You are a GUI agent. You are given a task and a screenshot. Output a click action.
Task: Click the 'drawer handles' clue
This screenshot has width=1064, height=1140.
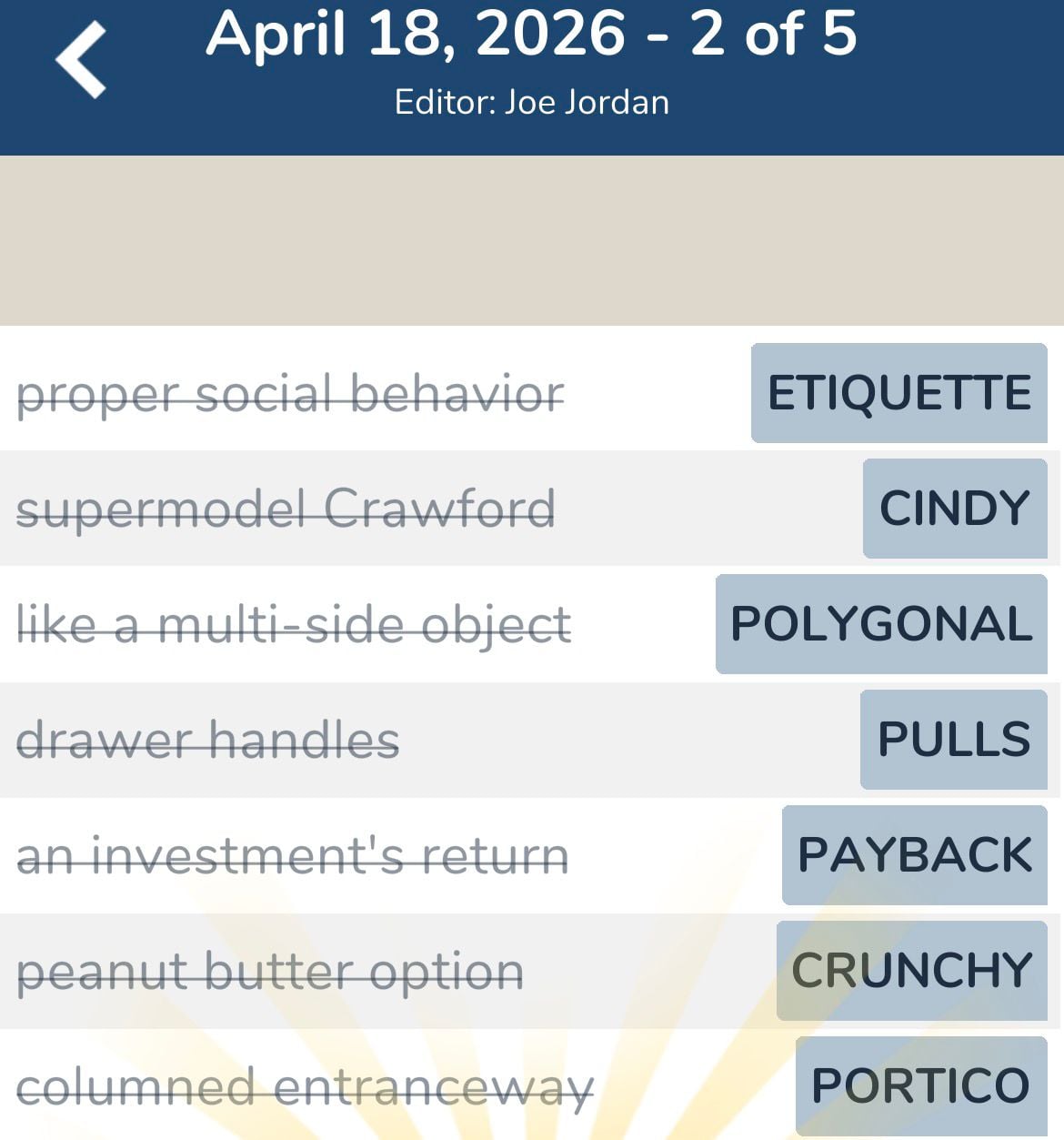[208, 739]
